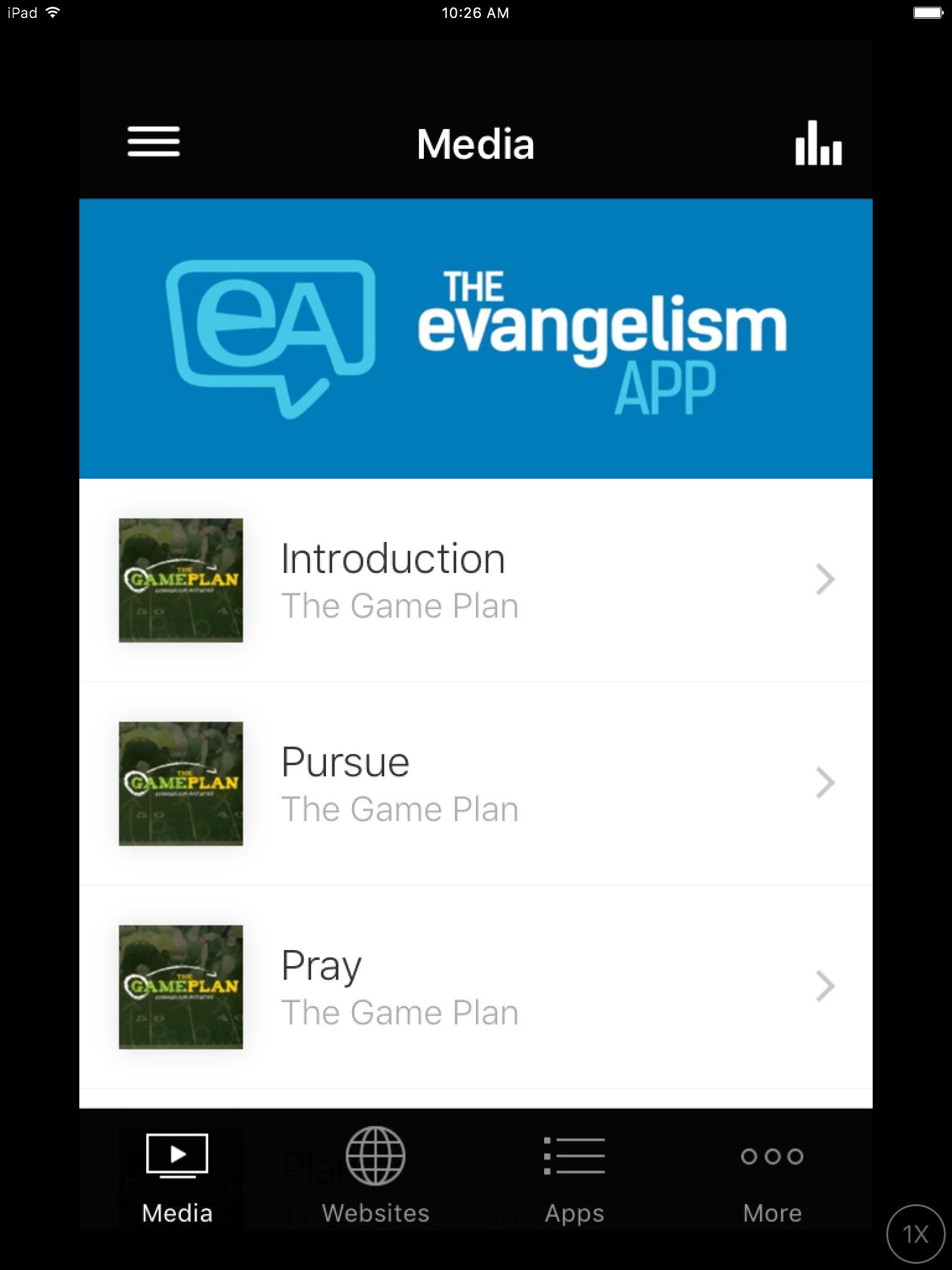Toggle the 1X zoom scale button

[x=915, y=1234]
